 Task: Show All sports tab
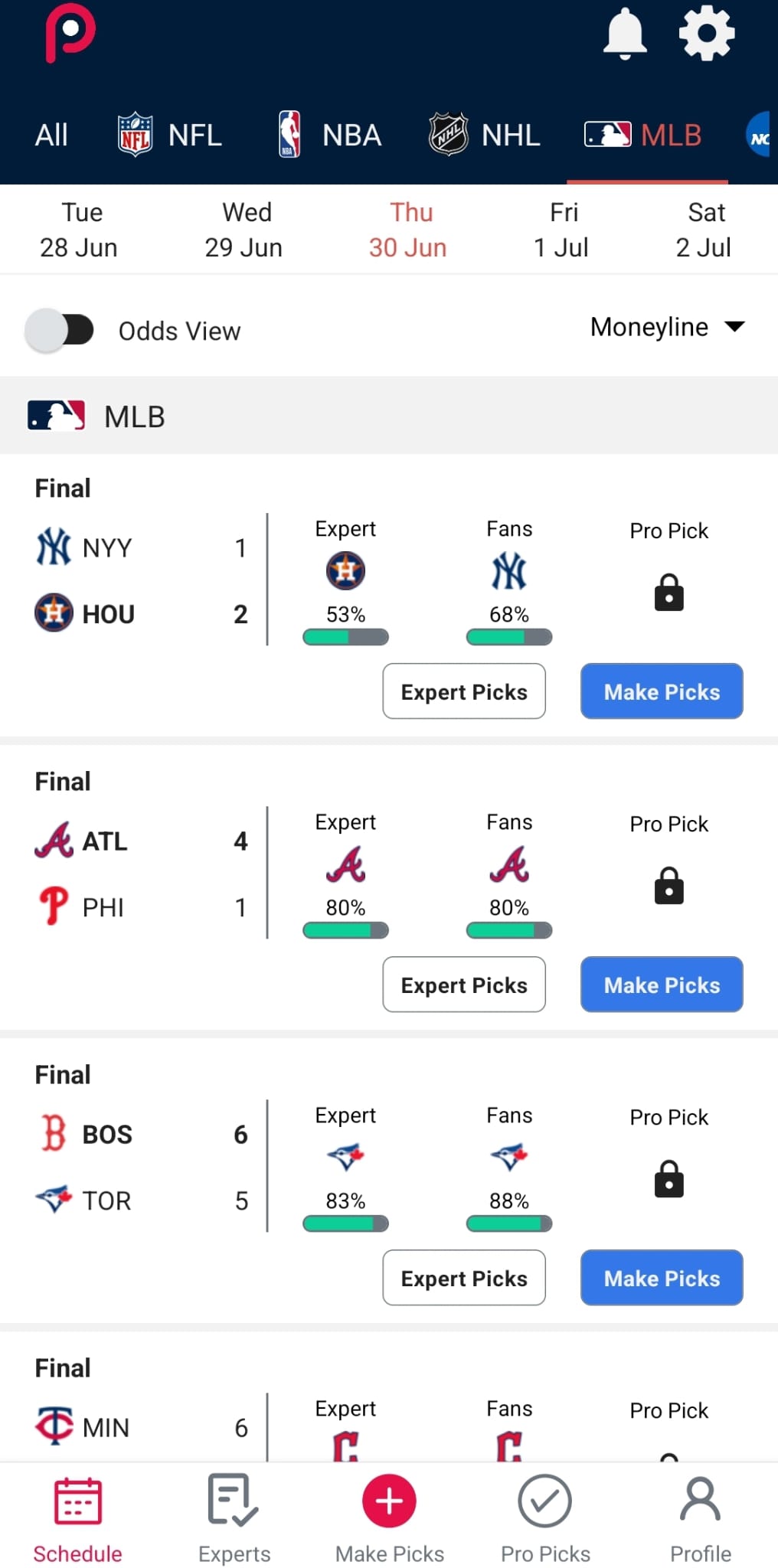[x=51, y=136]
